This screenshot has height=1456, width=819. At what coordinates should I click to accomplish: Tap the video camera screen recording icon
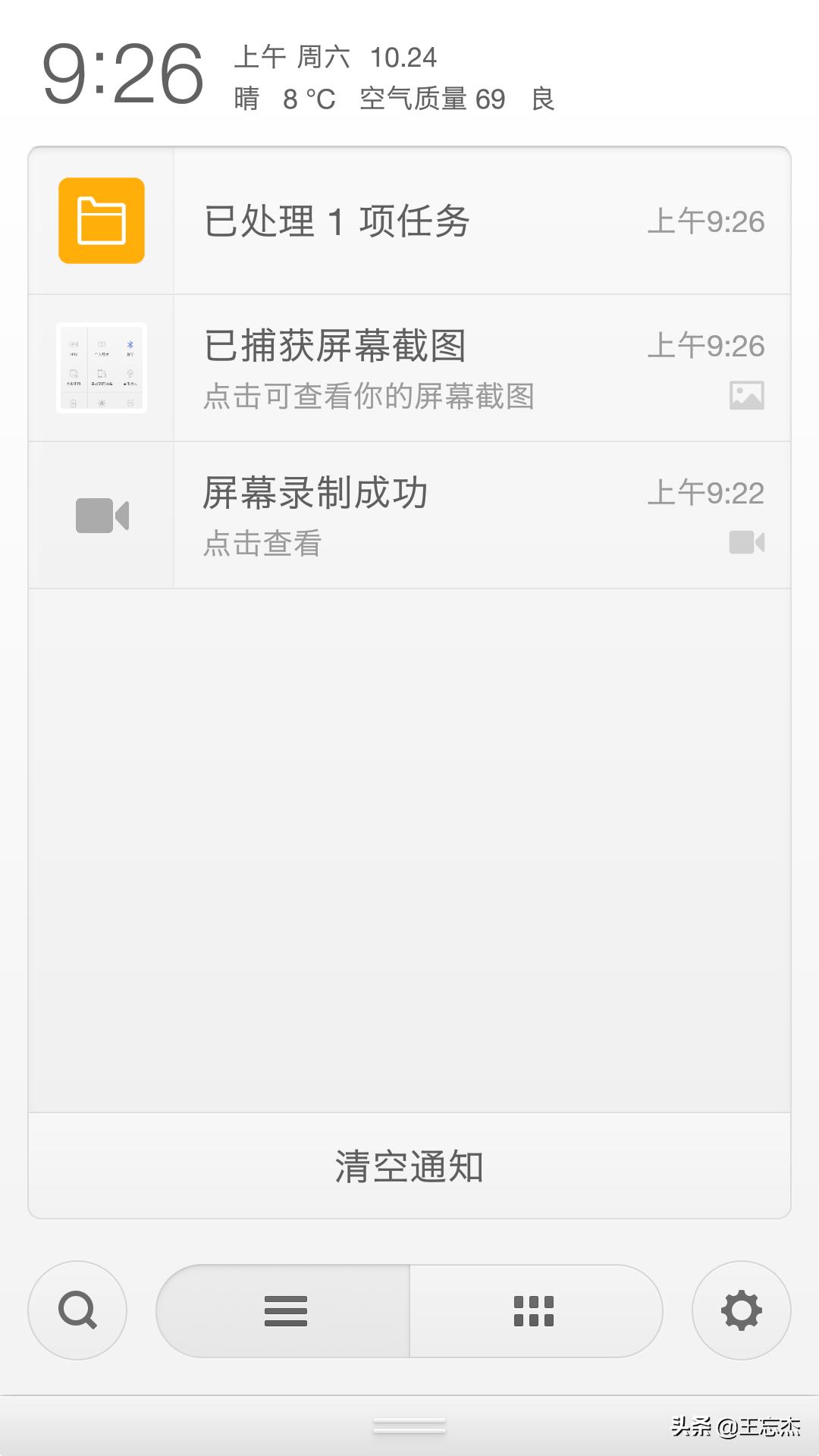(102, 514)
